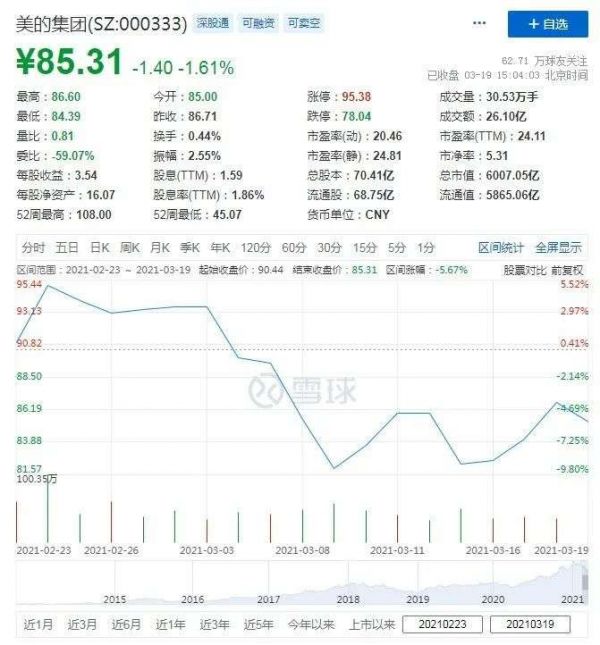Switch to the 60分 interval
Viewport: 600px width, 645px height.
click(x=293, y=247)
